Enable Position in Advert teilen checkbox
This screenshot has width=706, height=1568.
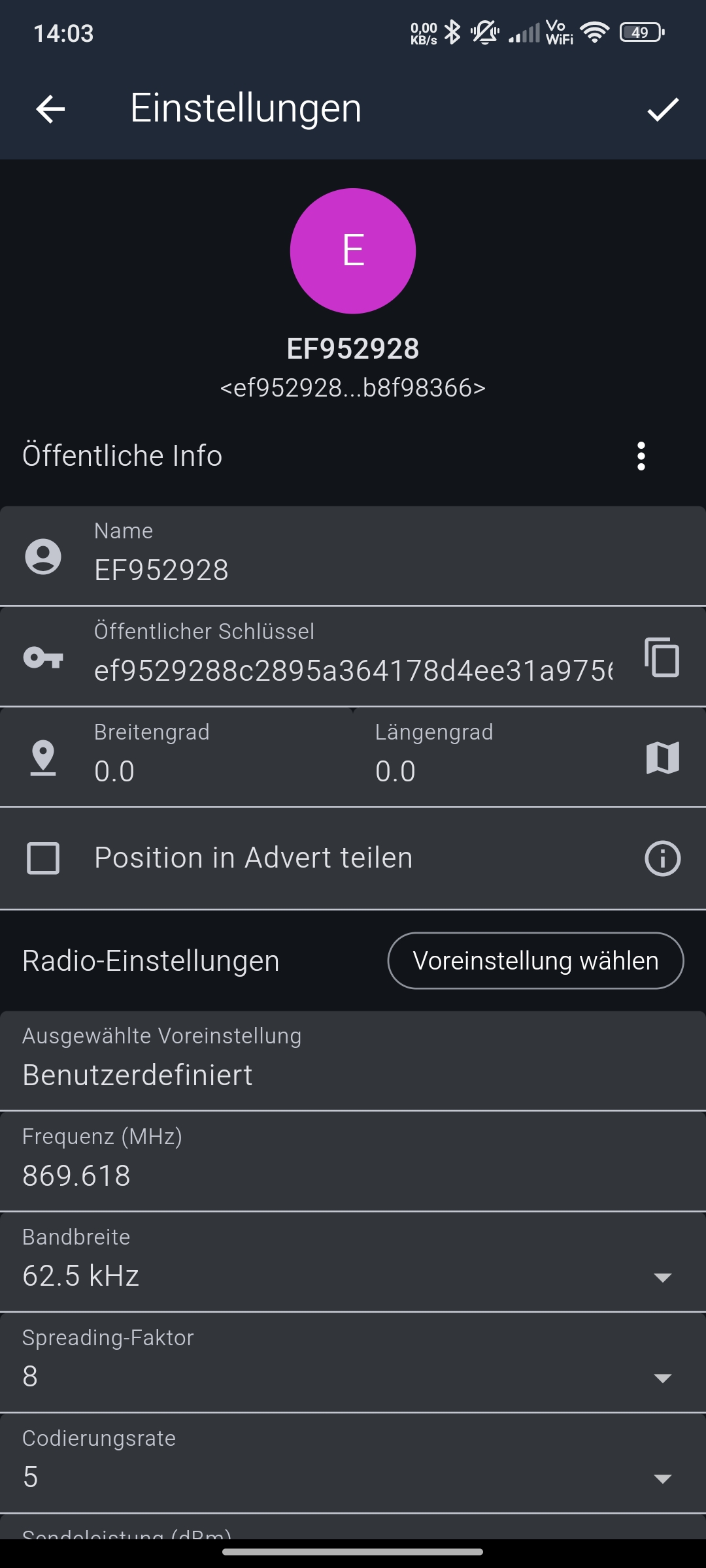coord(43,858)
